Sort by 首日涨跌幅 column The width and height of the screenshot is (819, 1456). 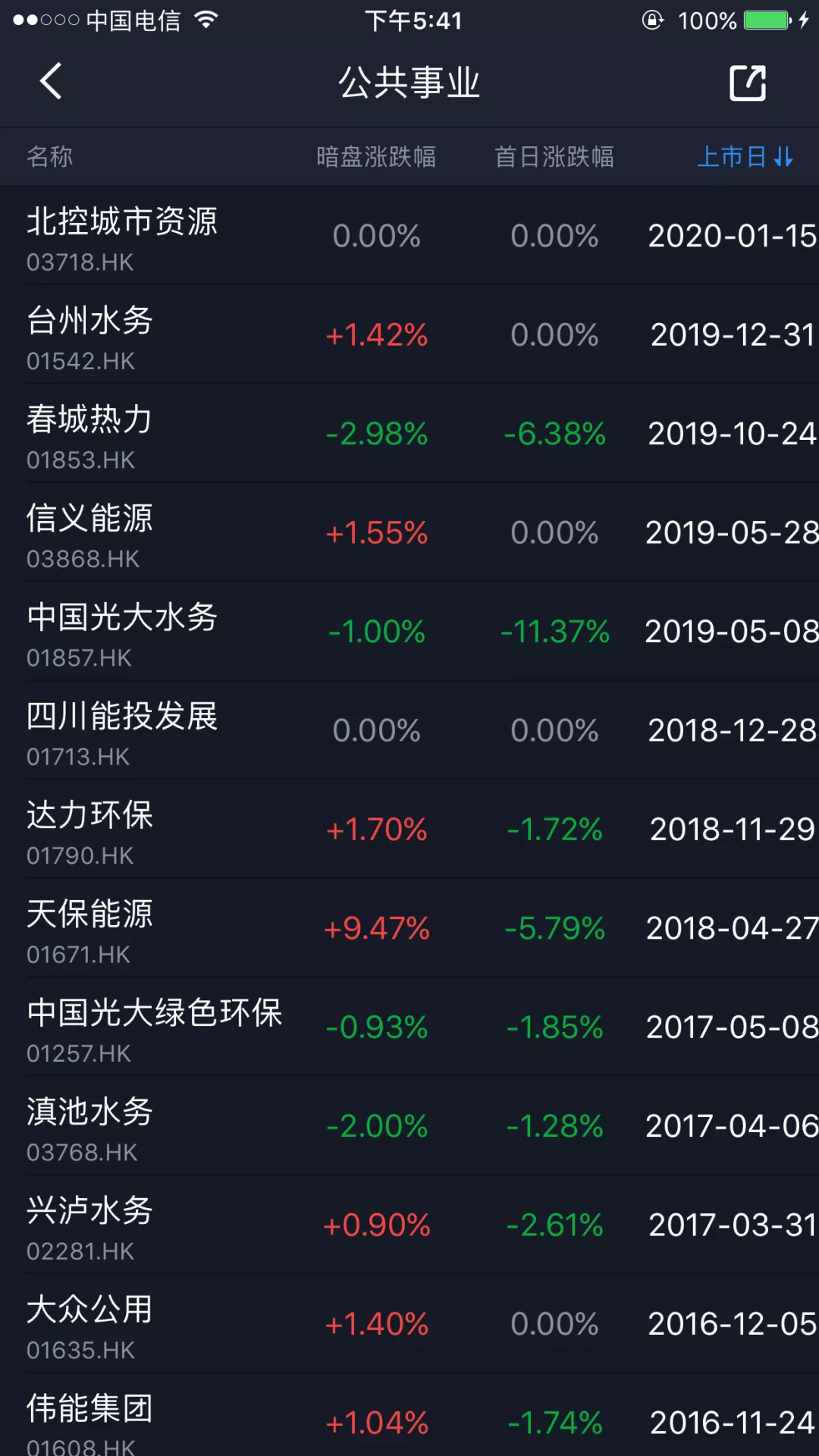click(x=554, y=157)
